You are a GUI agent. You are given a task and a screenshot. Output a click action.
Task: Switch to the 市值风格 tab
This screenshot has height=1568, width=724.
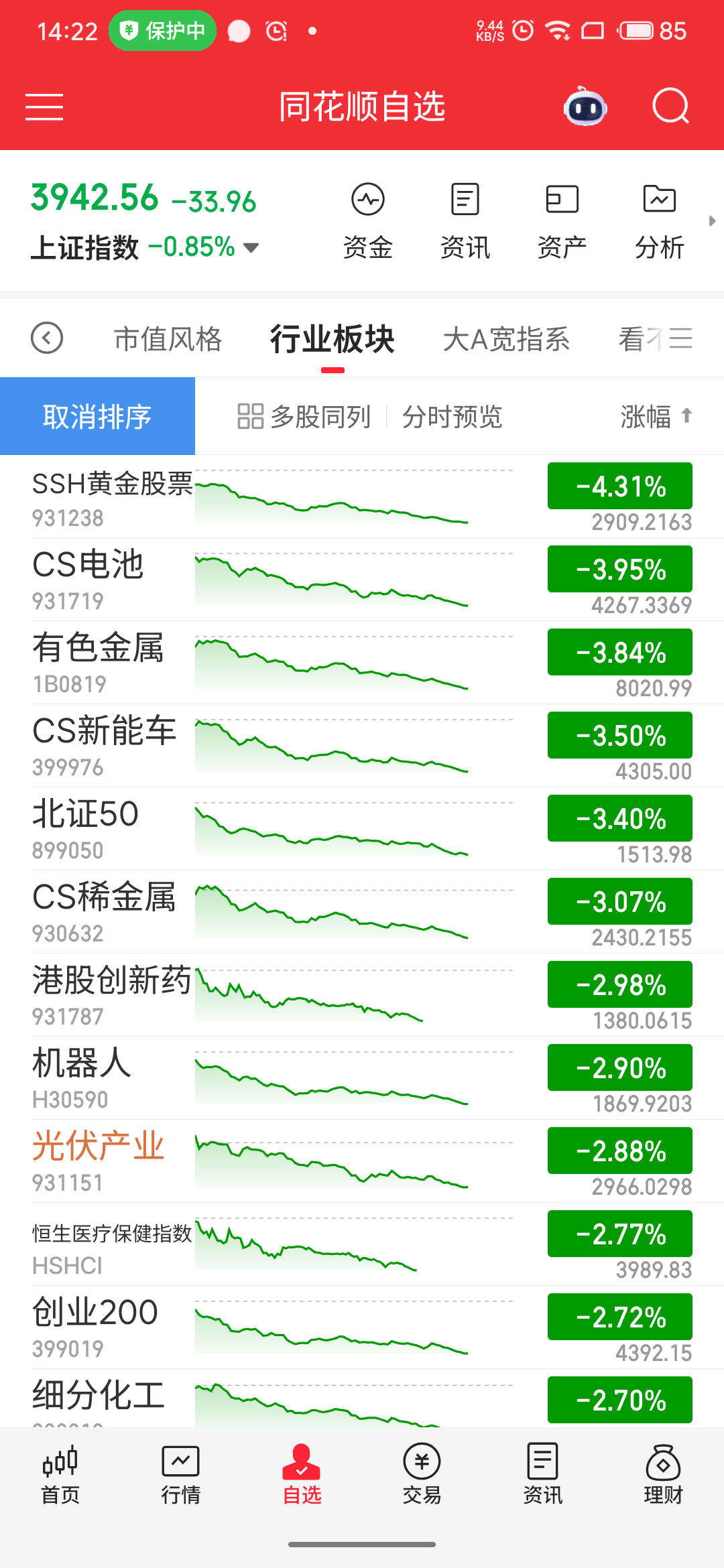pos(168,339)
